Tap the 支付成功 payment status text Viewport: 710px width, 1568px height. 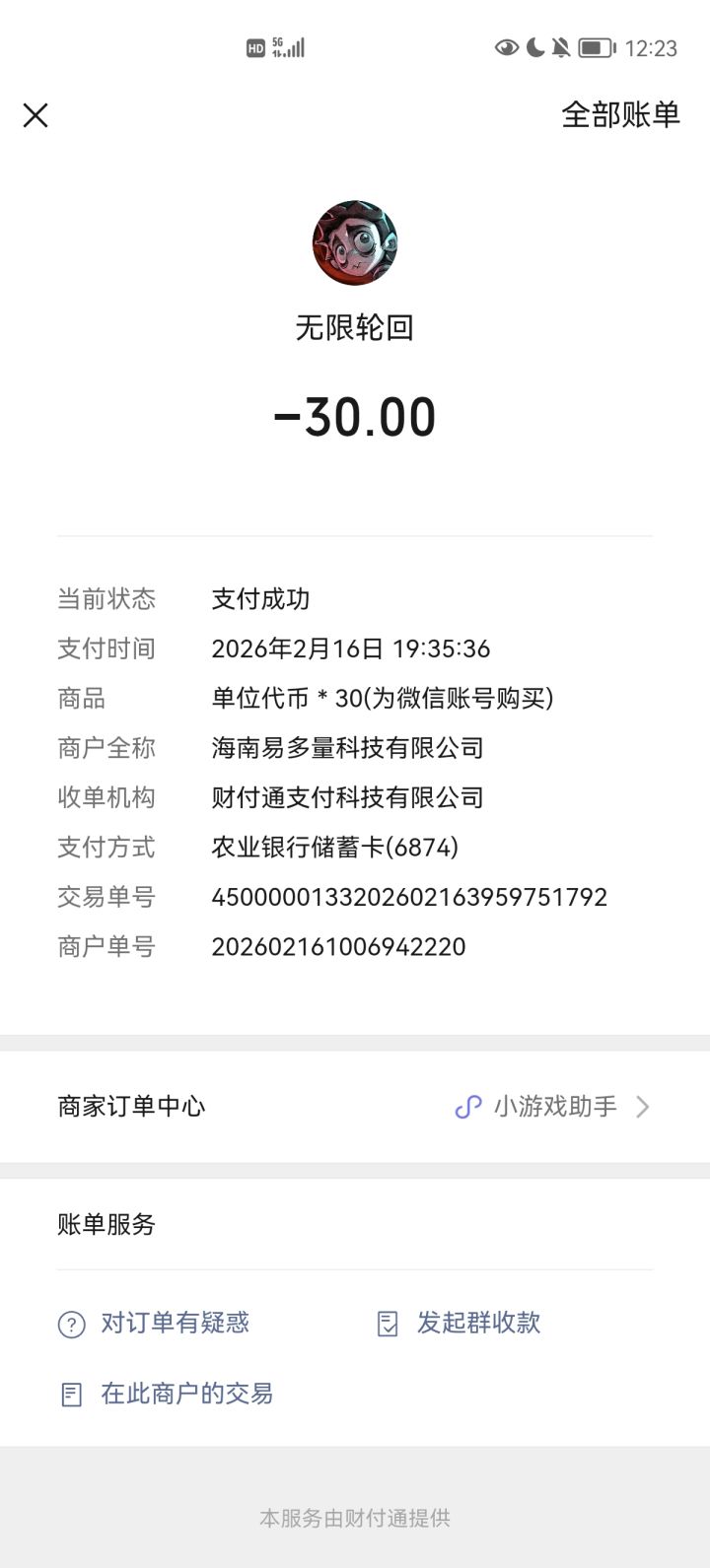click(259, 599)
